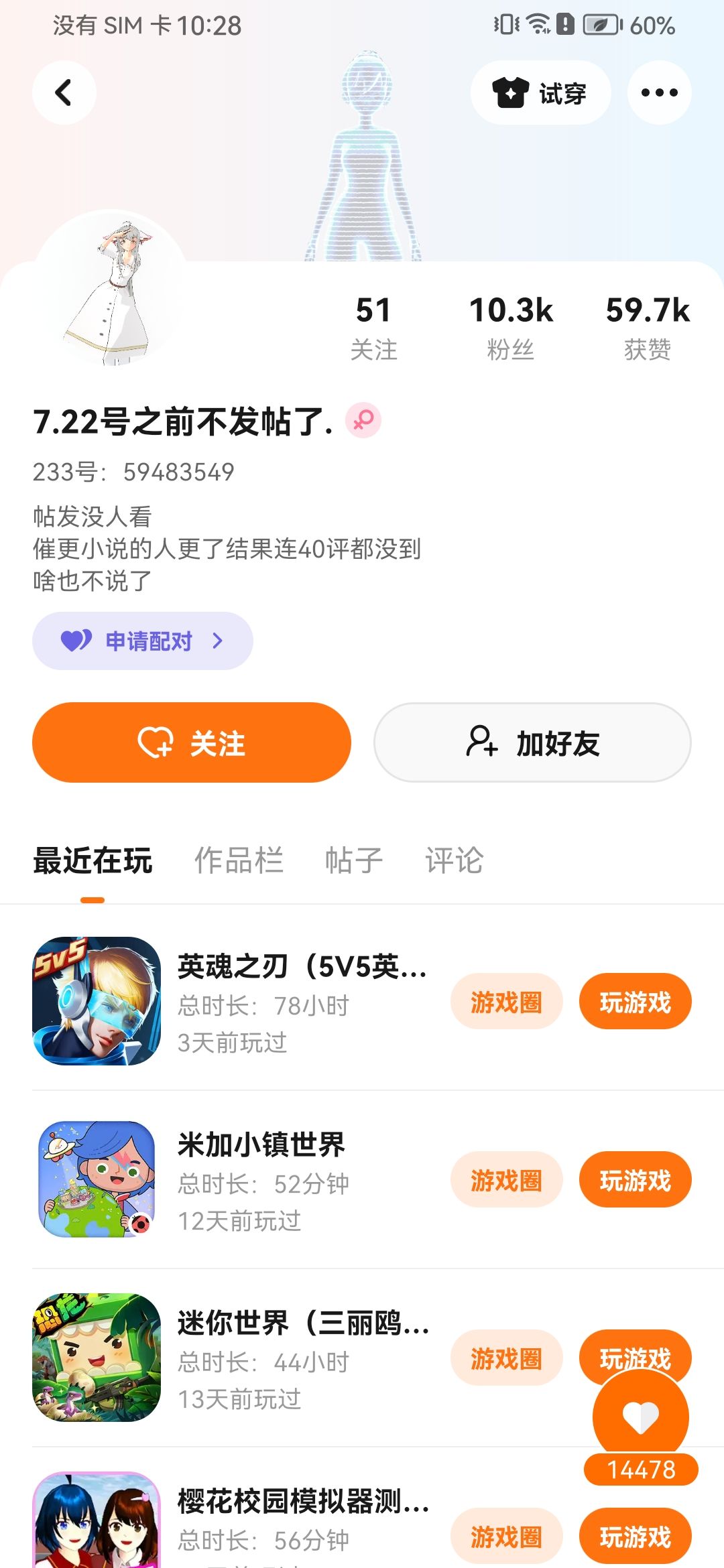View the 10.3k 粉丝 followers list
724x1568 pixels.
pyautogui.click(x=511, y=328)
